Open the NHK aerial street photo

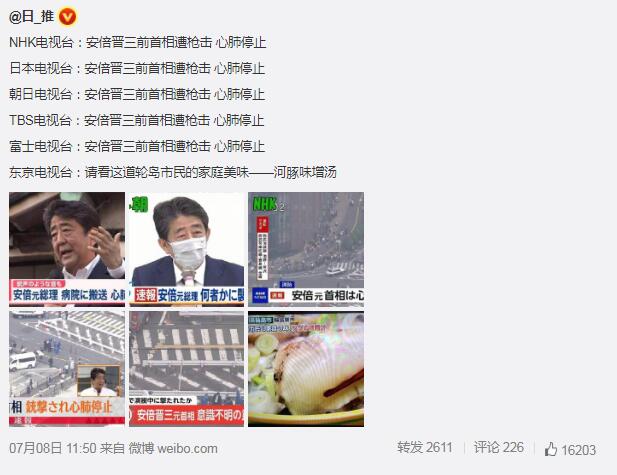pos(305,248)
